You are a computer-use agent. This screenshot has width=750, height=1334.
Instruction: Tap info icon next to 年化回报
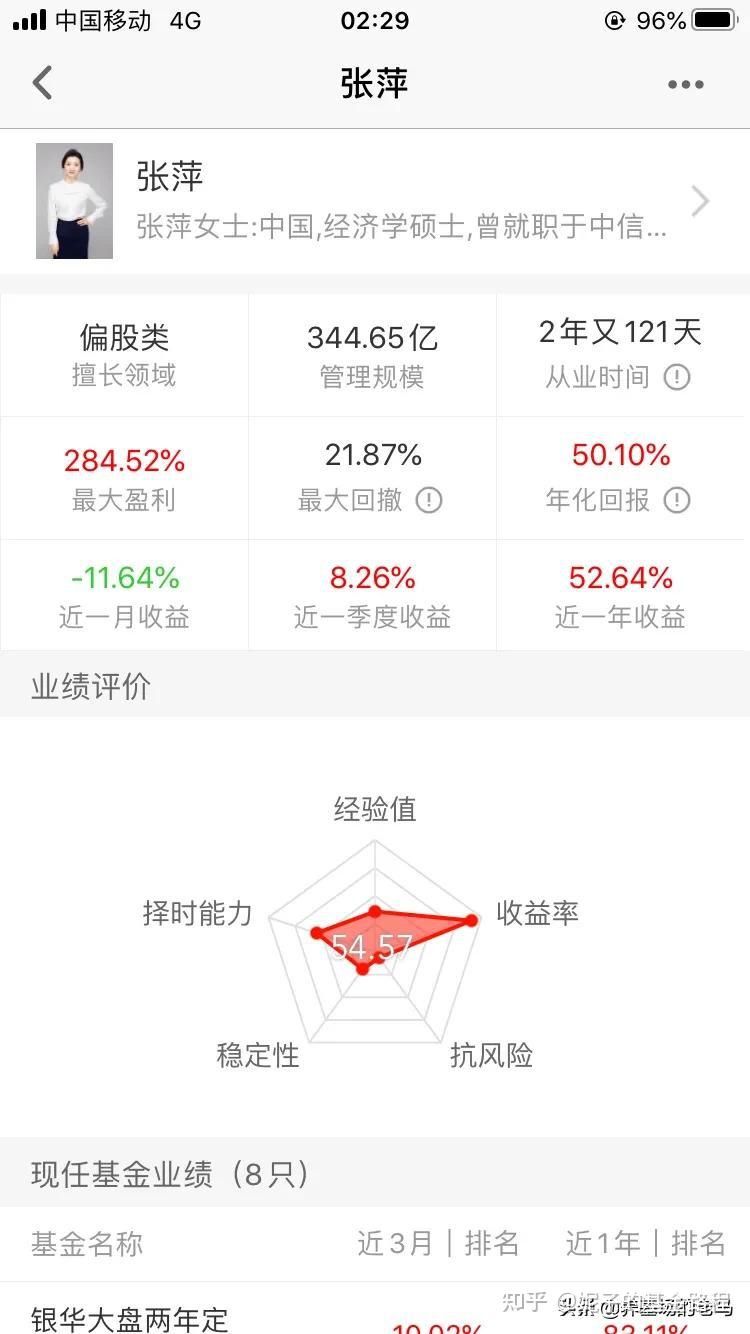click(677, 499)
